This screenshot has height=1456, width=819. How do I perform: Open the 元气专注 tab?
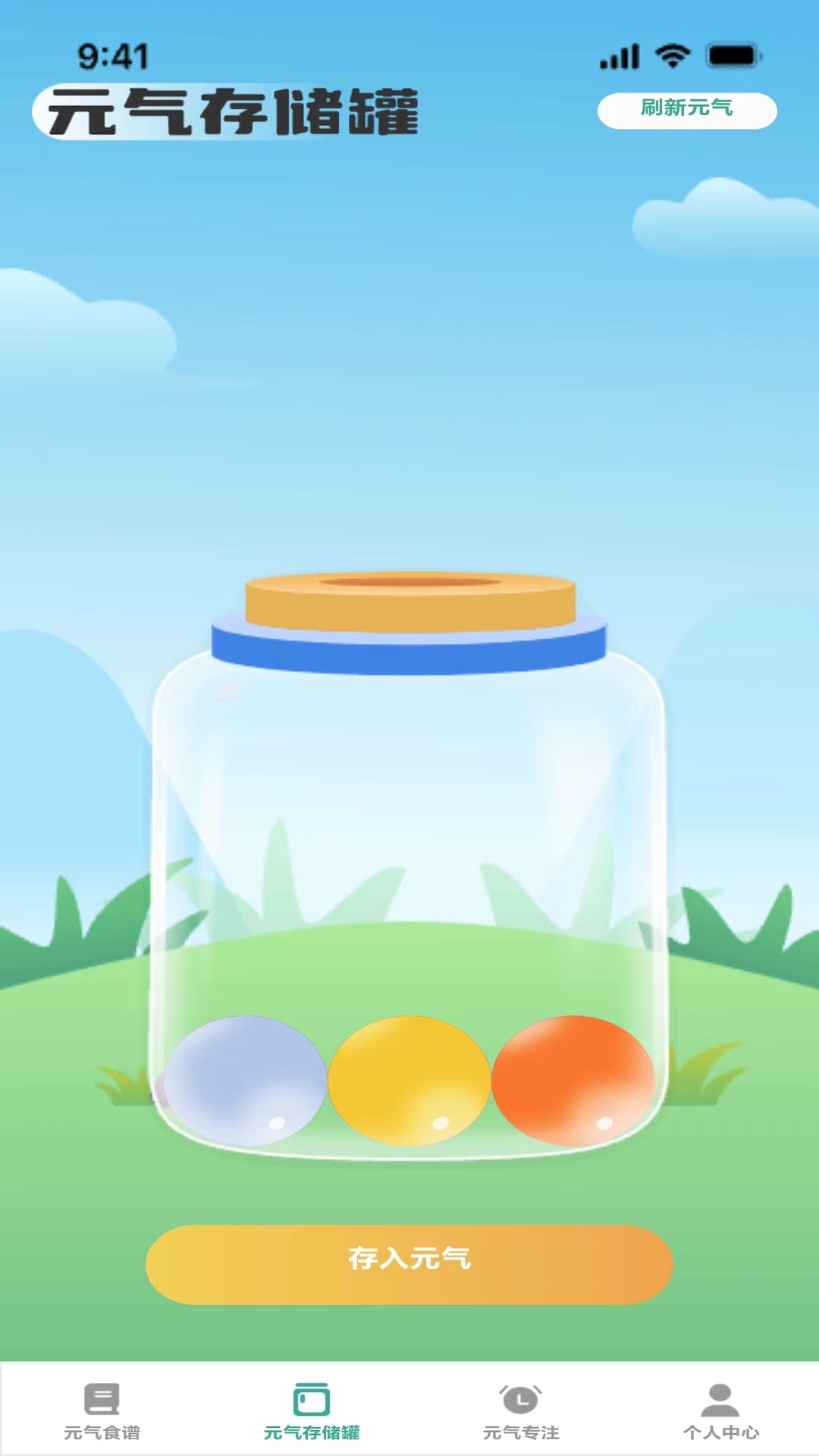pos(521,1410)
